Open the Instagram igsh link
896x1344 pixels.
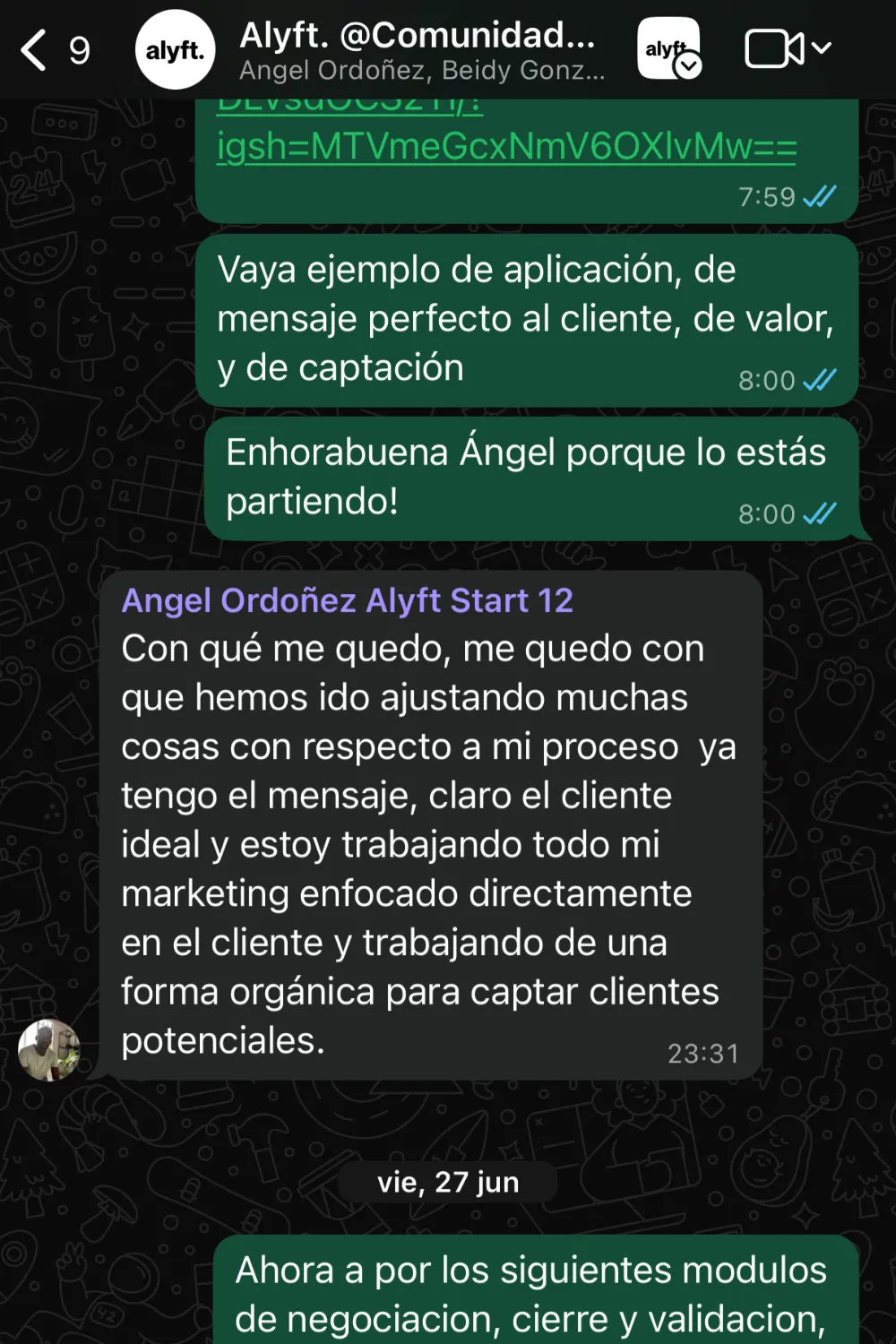point(506,146)
